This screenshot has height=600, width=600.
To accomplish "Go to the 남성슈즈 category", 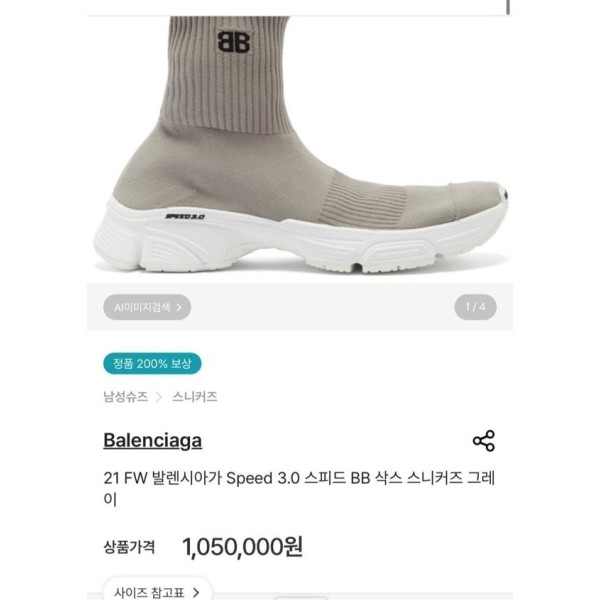I will [x=125, y=397].
